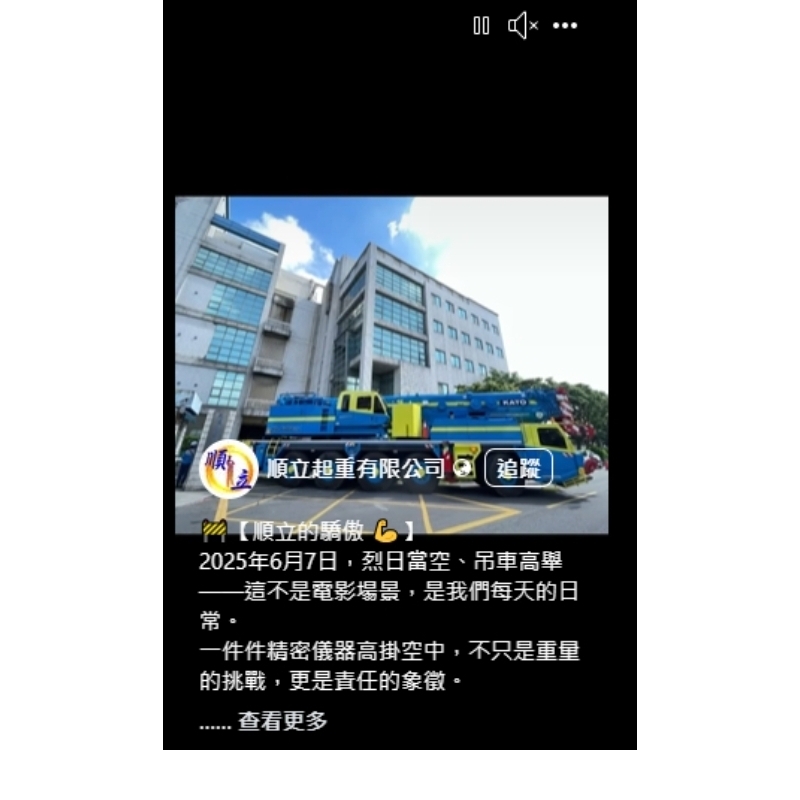The height and width of the screenshot is (800, 800).
Task: Open the three-dot overflow menu
Action: pos(565,26)
